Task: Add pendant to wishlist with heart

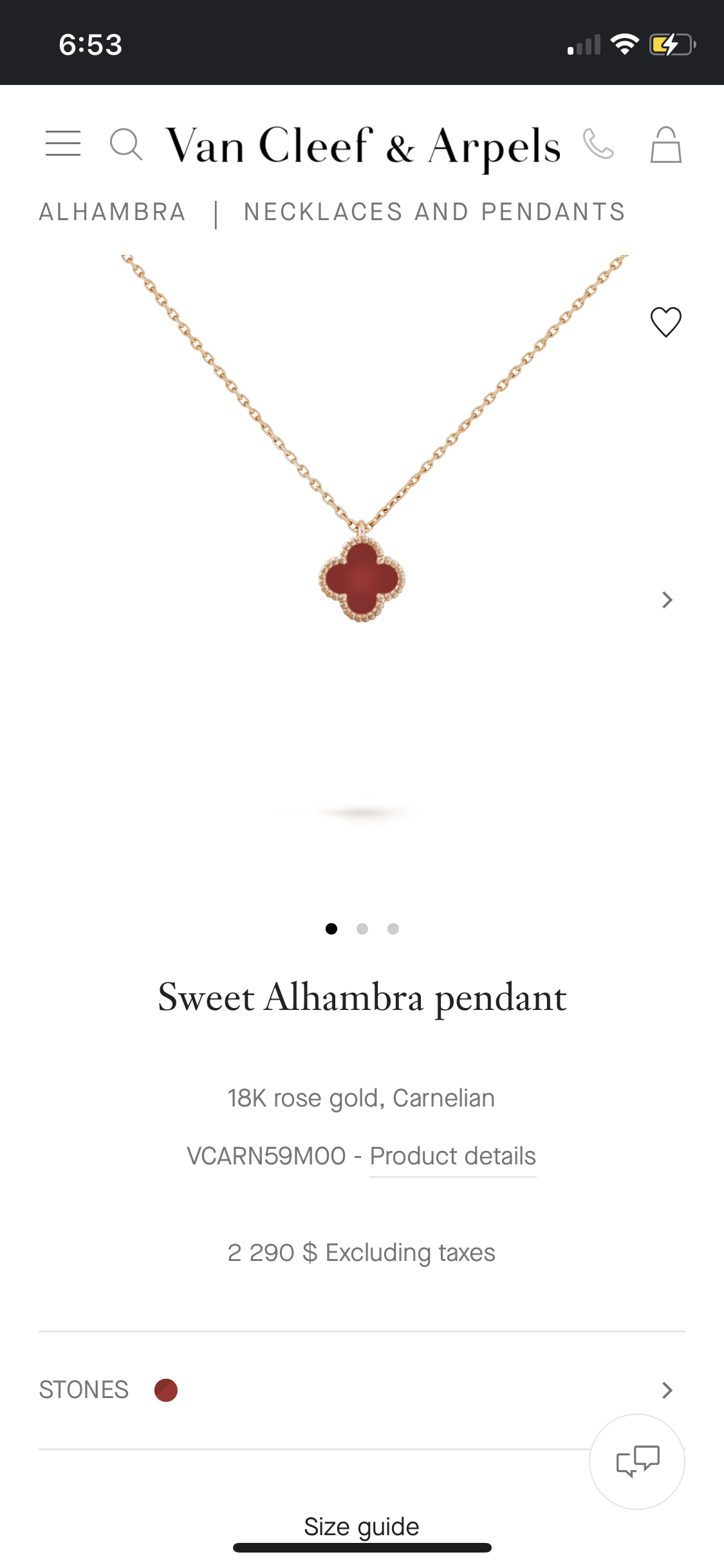Action: [666, 322]
